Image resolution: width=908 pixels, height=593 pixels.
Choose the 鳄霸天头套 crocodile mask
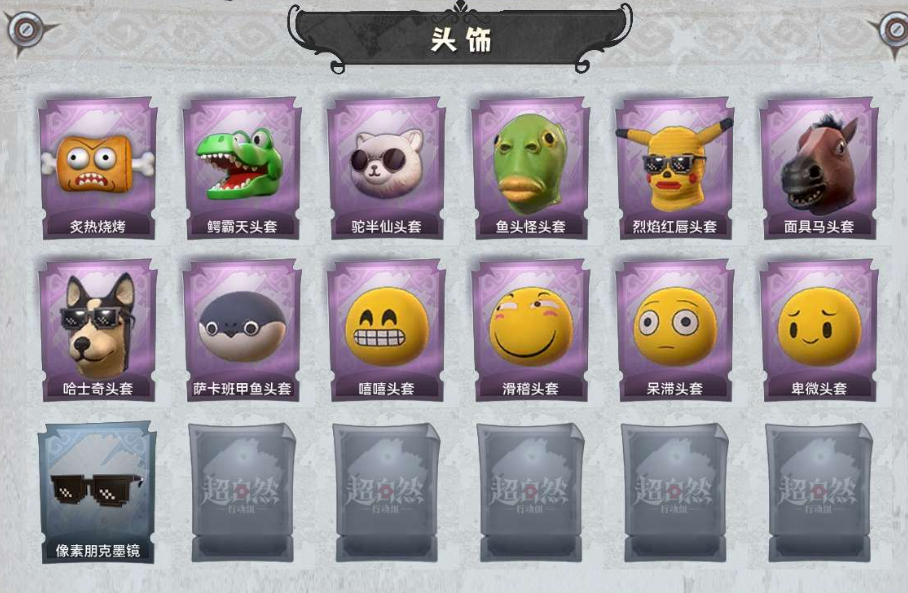click(x=242, y=167)
